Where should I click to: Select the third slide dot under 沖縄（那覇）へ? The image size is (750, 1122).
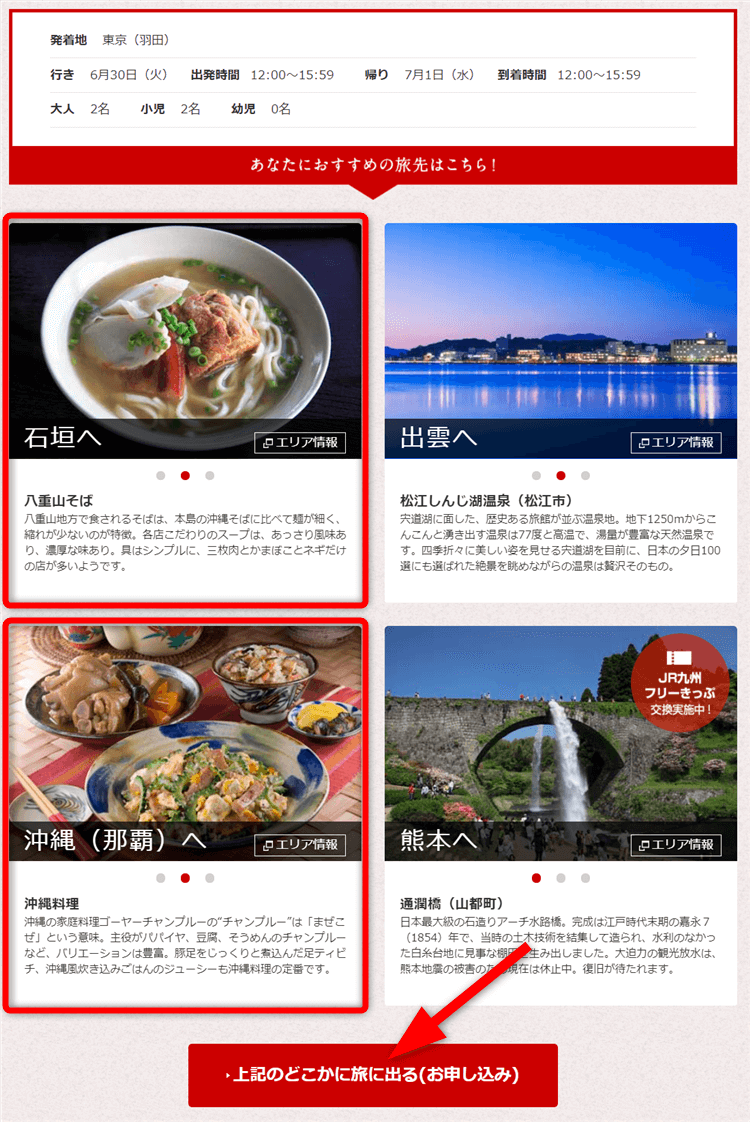click(x=209, y=878)
